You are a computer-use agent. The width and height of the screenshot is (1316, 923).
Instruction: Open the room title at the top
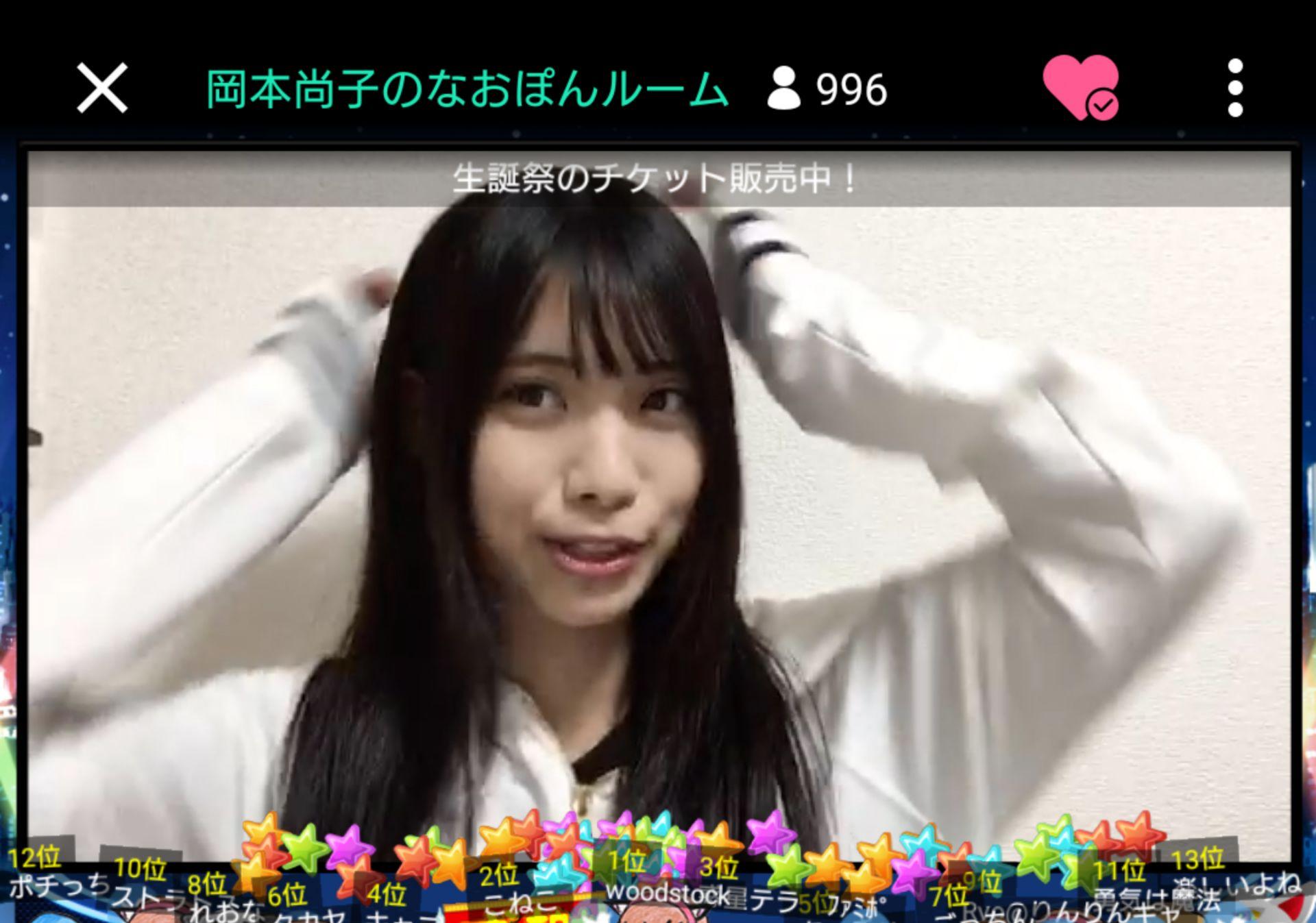[x=466, y=89]
